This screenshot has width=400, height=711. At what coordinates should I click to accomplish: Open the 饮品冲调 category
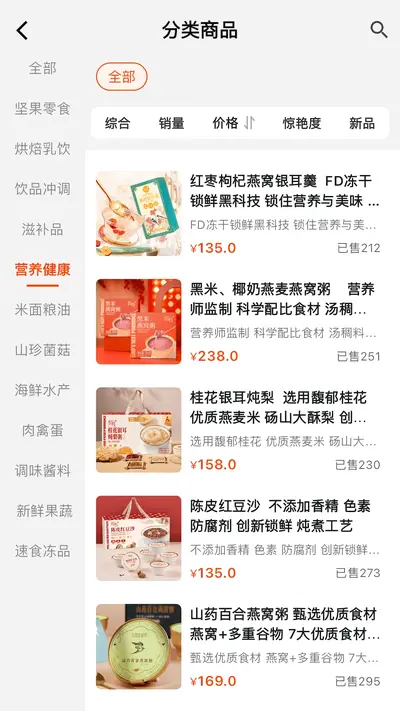[43, 189]
